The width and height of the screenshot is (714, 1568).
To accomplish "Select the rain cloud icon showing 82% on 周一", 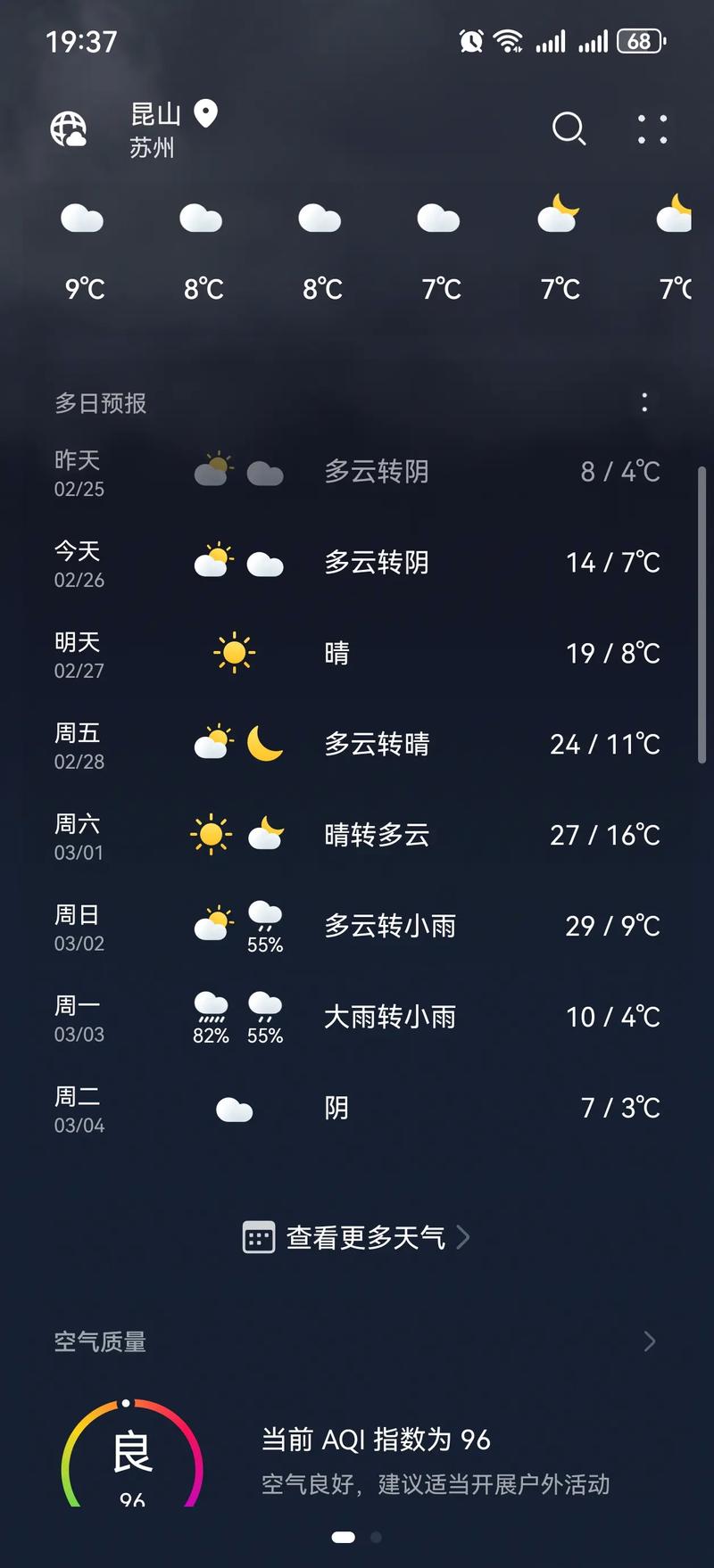I will [x=211, y=1006].
